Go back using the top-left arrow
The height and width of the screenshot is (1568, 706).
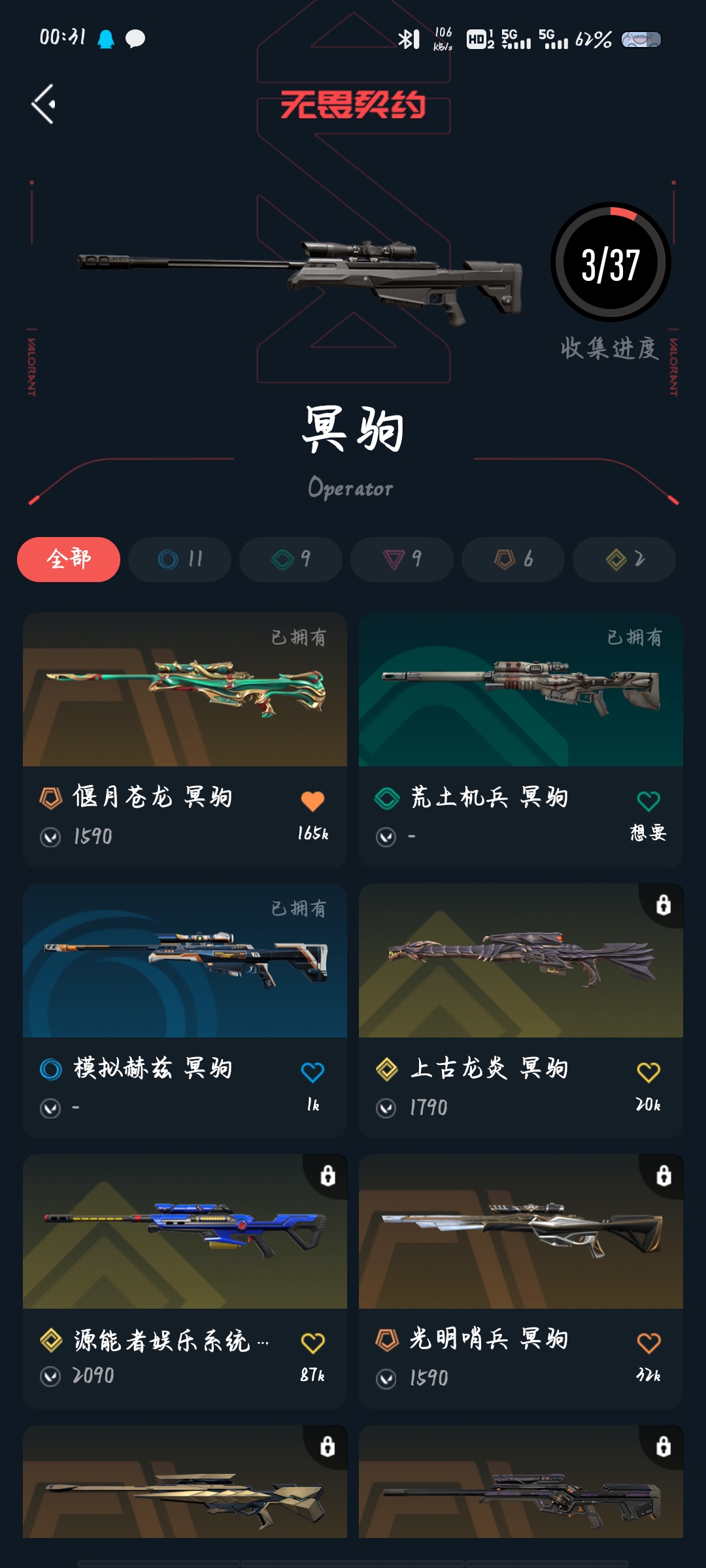44,104
